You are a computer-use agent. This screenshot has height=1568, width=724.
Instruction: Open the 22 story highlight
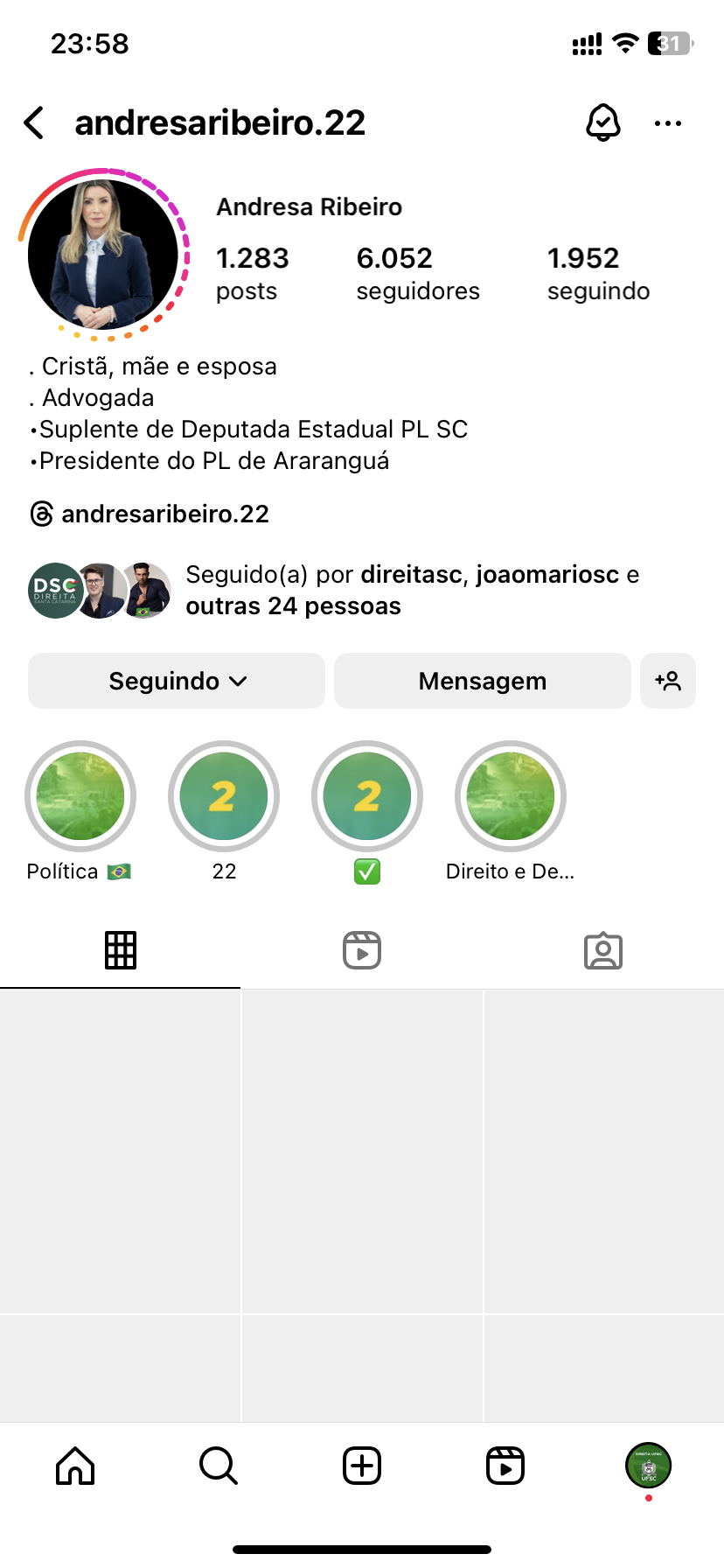coord(224,796)
